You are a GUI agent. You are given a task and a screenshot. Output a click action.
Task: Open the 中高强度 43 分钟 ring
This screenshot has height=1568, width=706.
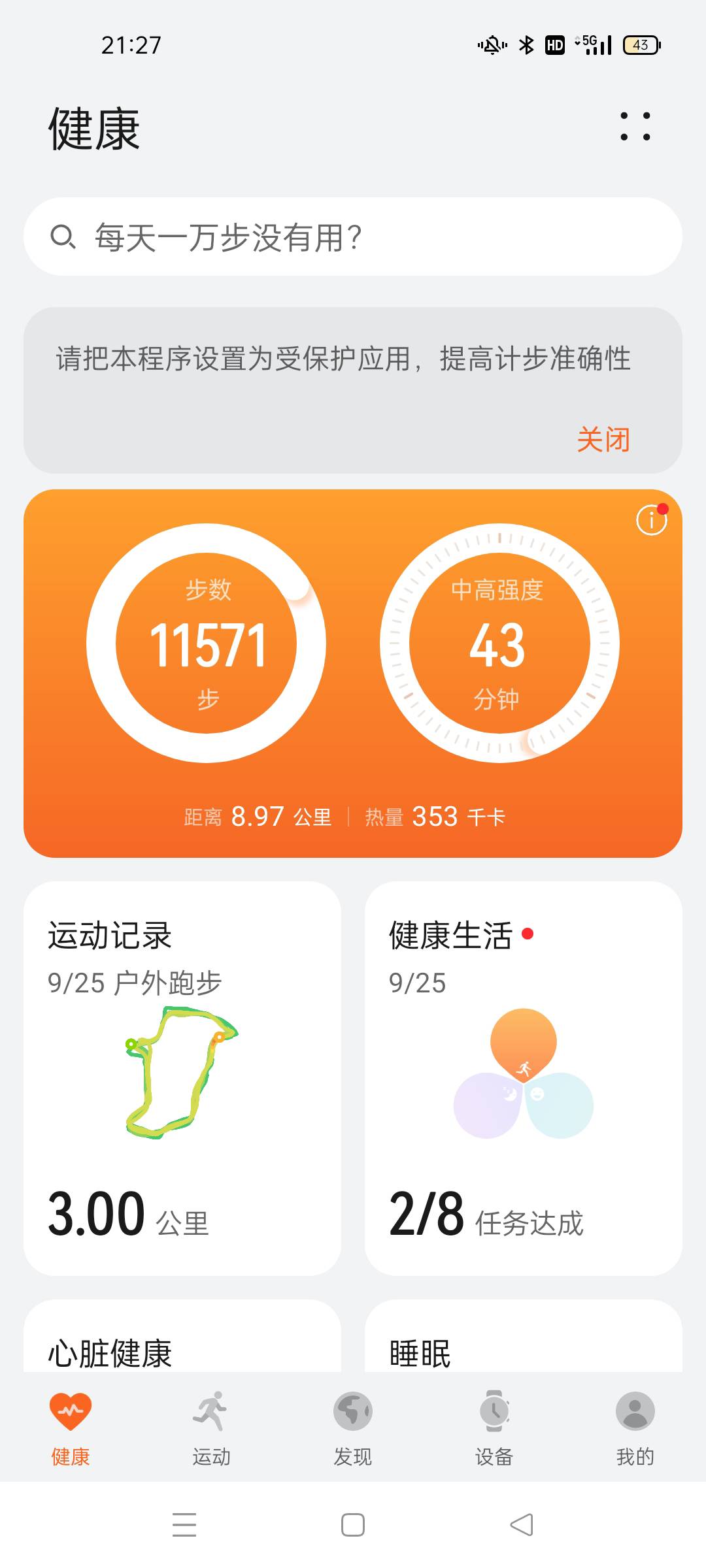coord(499,644)
